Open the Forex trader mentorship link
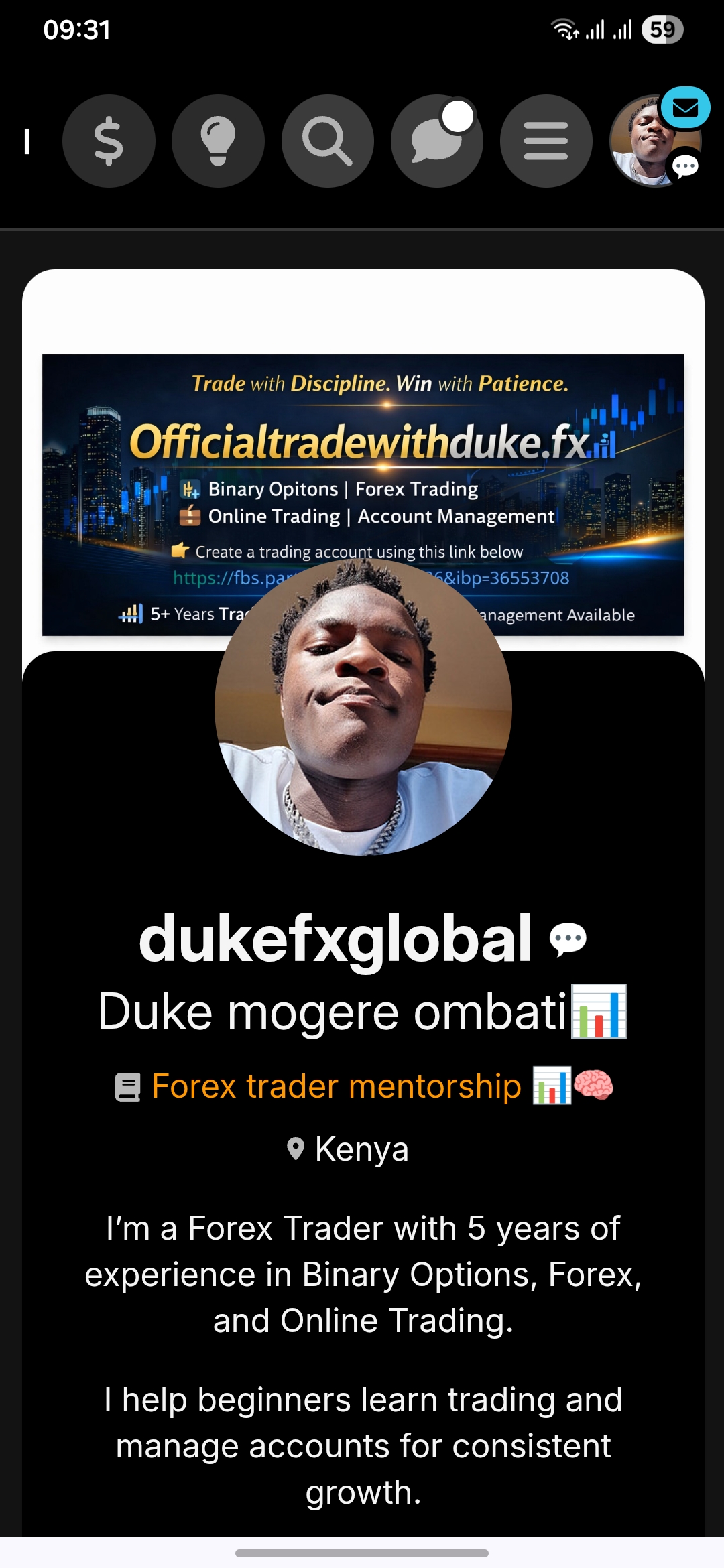Image resolution: width=724 pixels, height=1568 pixels. pos(337,1086)
